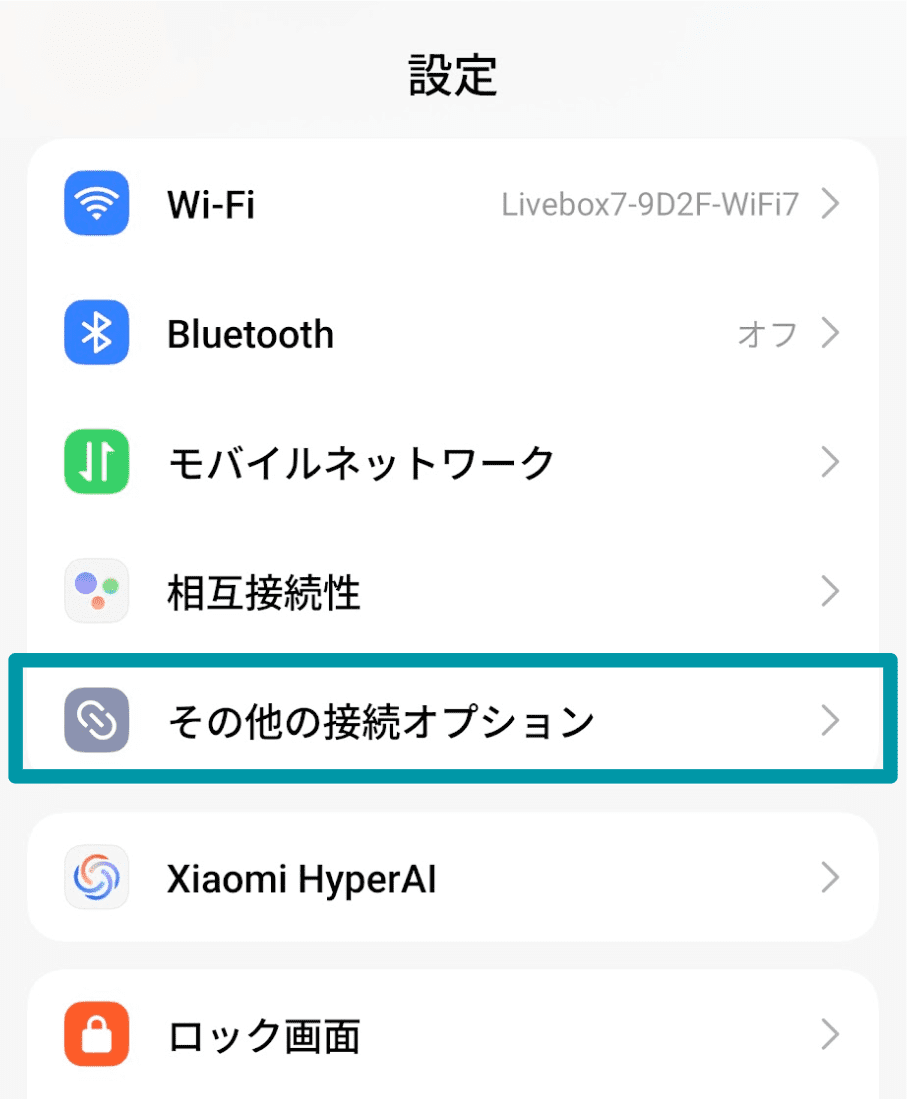
Task: Open the 相互接続性 interconnectivity icon
Action: click(x=95, y=591)
